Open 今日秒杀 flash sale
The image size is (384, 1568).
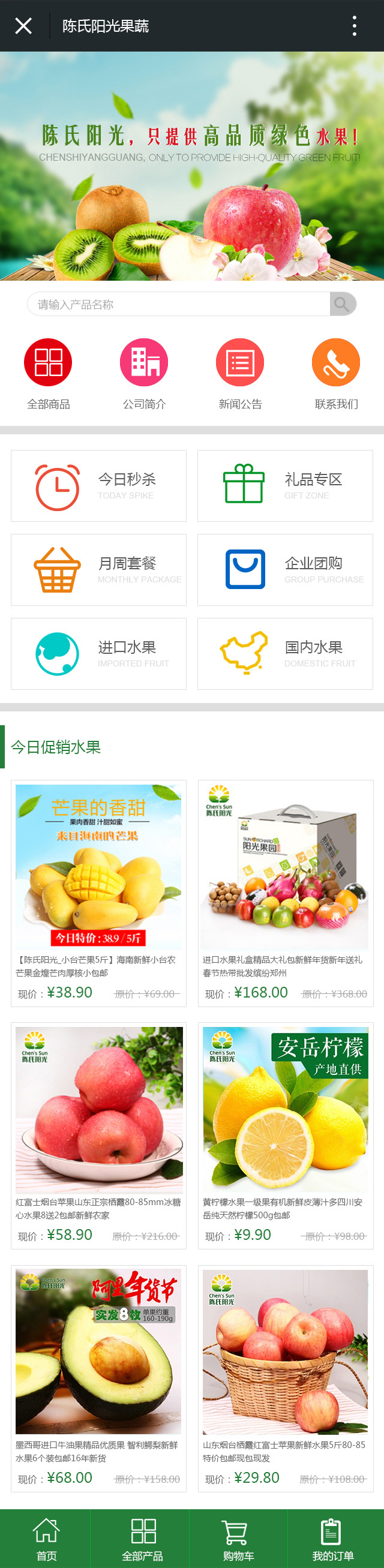[x=98, y=485]
